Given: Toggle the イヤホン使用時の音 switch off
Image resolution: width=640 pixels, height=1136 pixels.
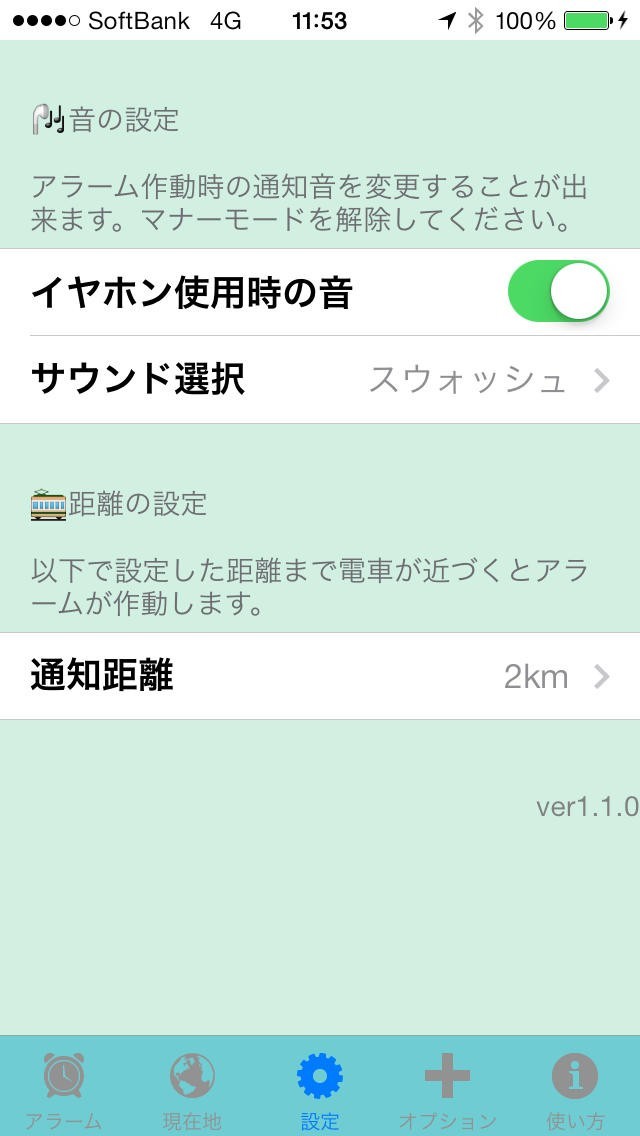Looking at the screenshot, I should tap(558, 292).
